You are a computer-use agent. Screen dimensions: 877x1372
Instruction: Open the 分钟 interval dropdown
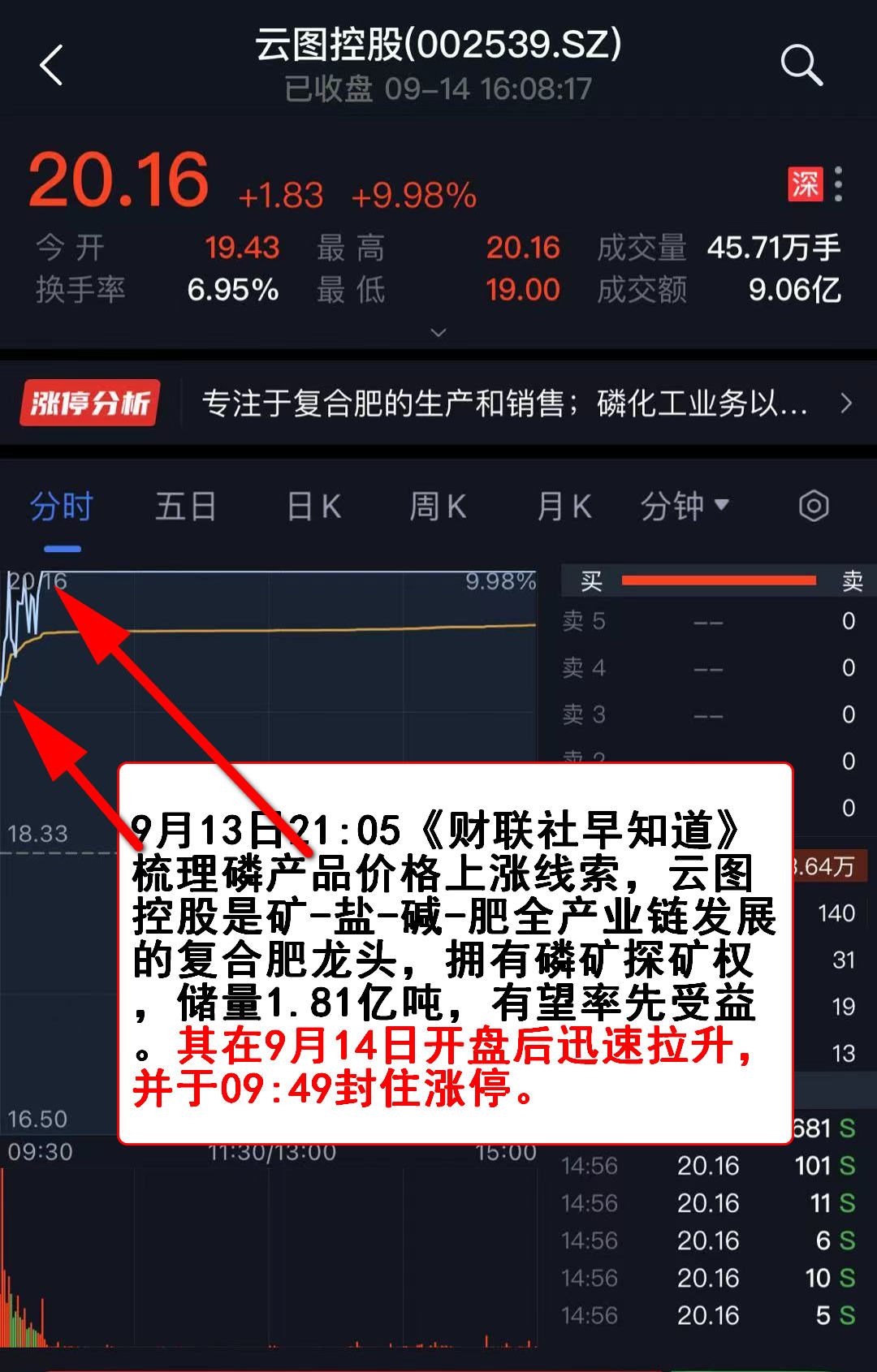pyautogui.click(x=684, y=507)
